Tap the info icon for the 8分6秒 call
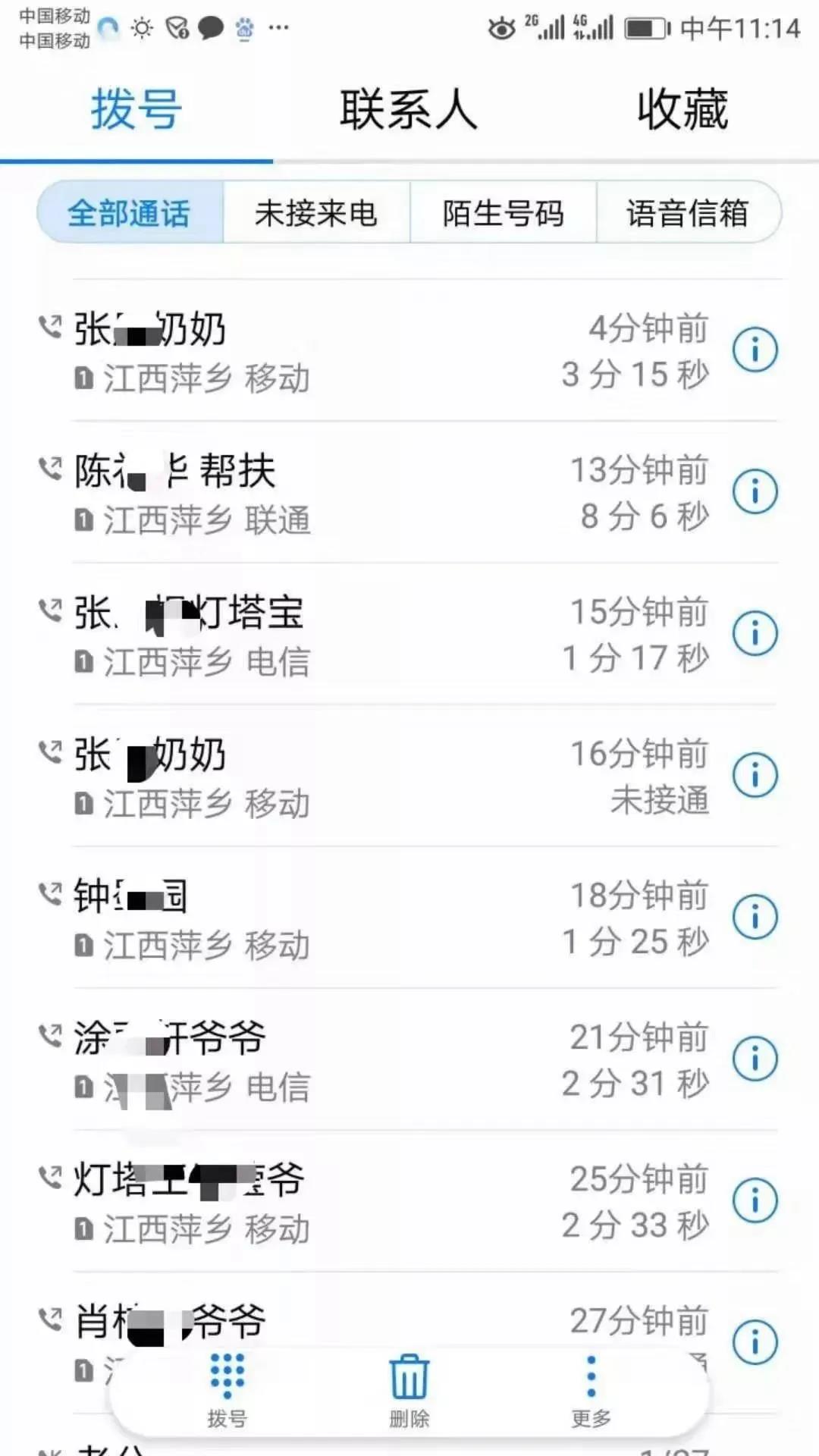The height and width of the screenshot is (1456, 819). (755, 491)
